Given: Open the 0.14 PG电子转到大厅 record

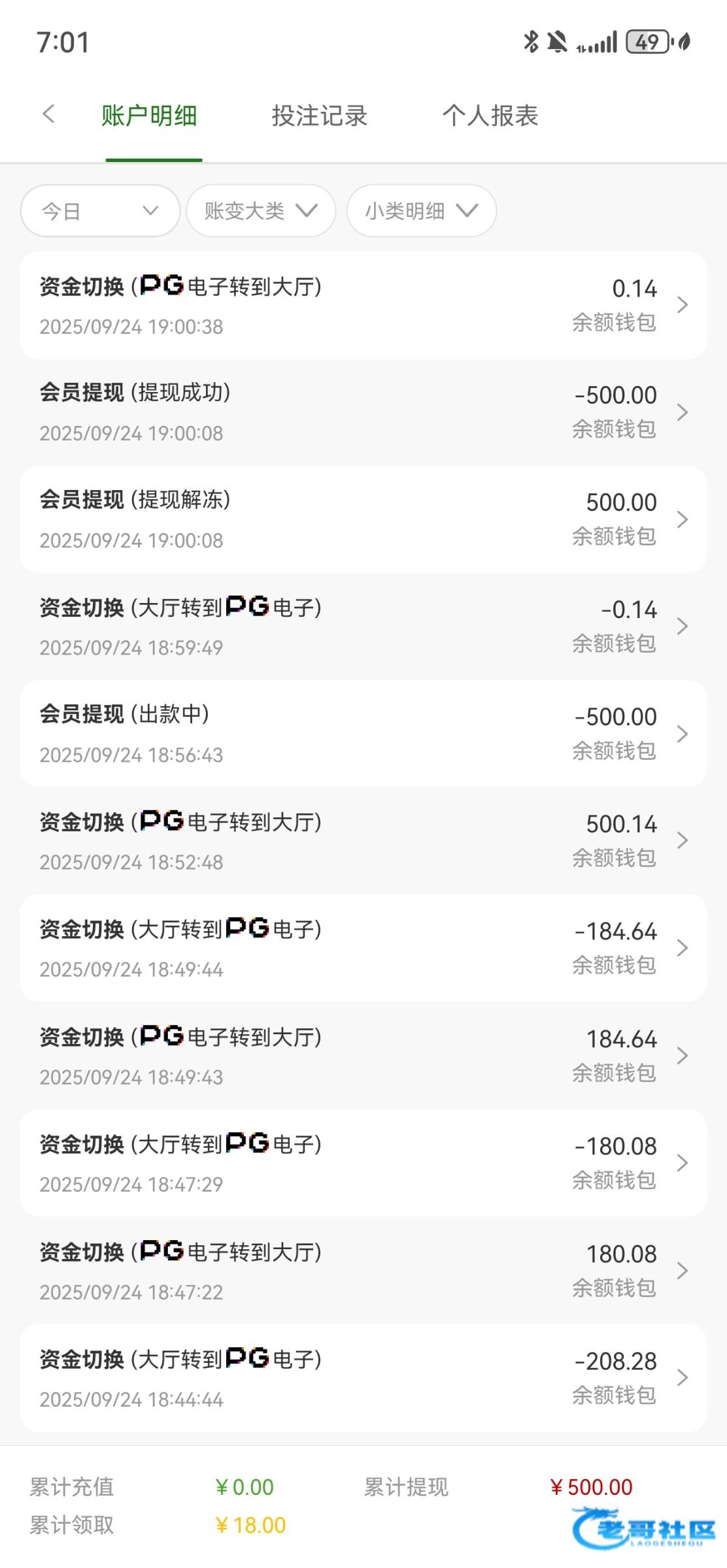Looking at the screenshot, I should point(363,305).
